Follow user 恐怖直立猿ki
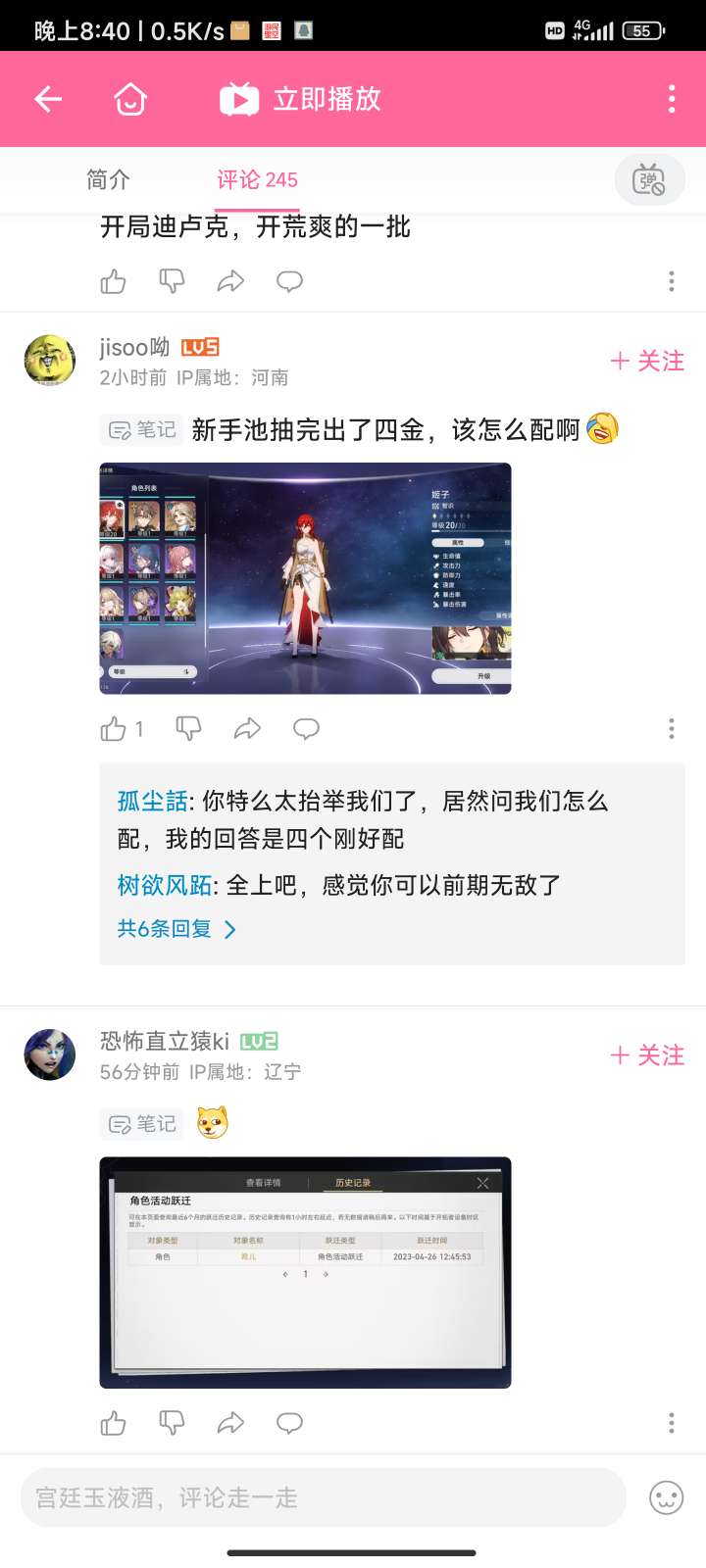 647,1055
